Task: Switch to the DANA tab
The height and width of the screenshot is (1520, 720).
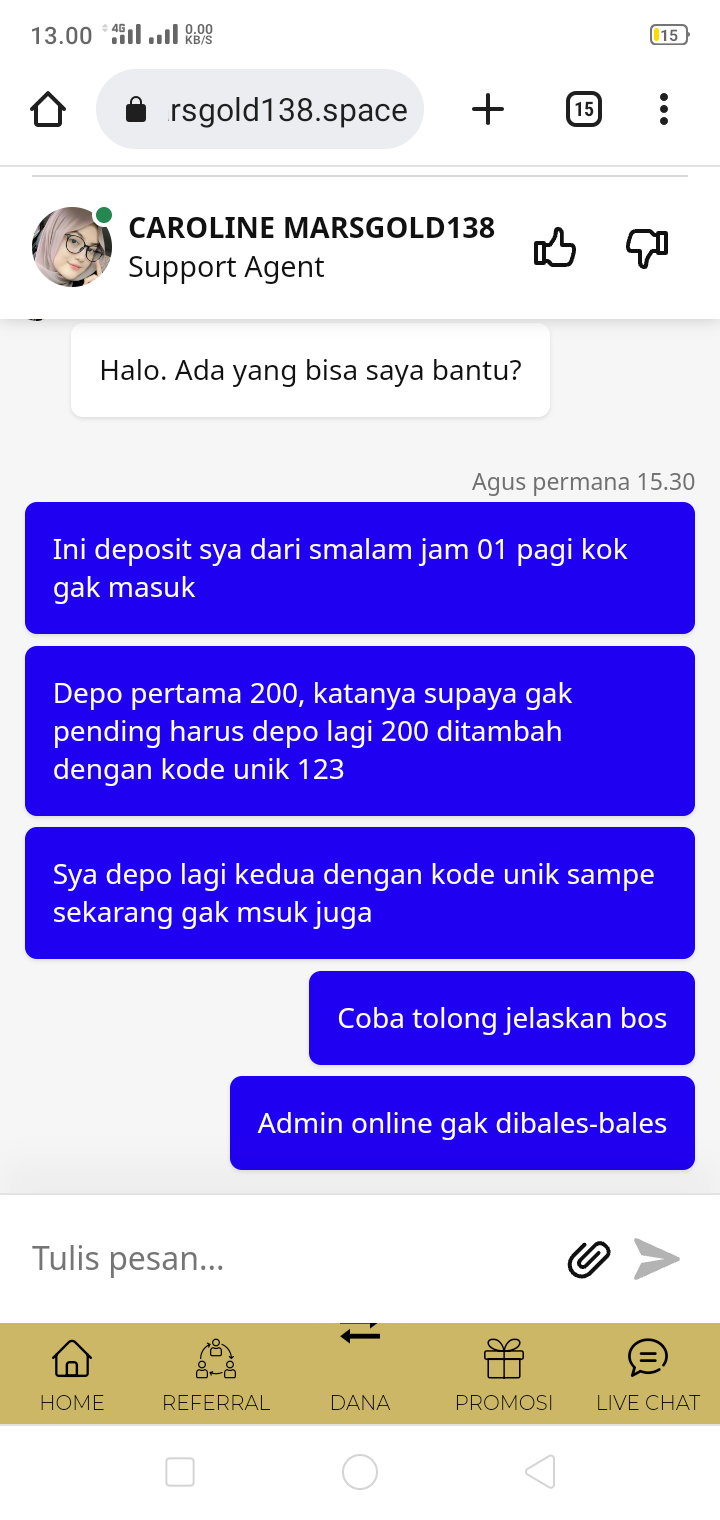Action: coord(360,1372)
